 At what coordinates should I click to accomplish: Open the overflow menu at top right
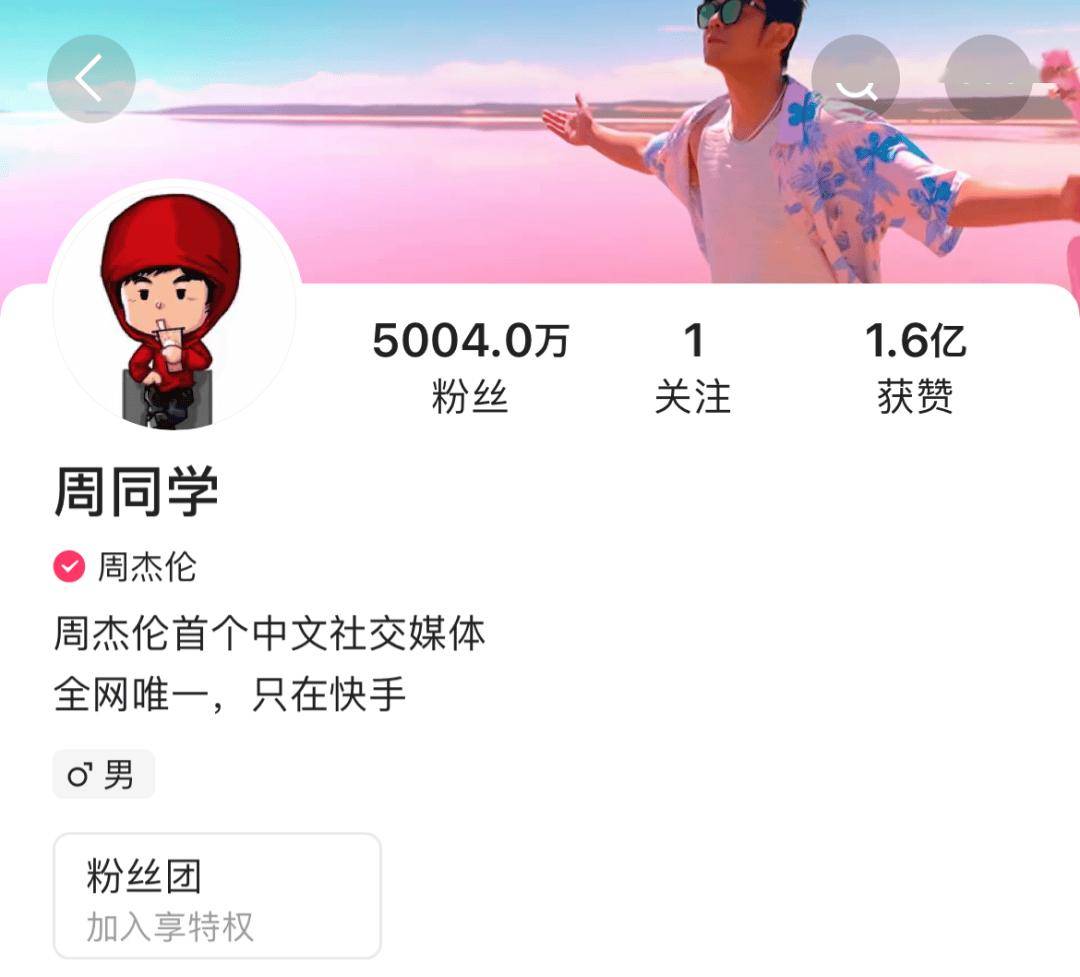[x=987, y=79]
